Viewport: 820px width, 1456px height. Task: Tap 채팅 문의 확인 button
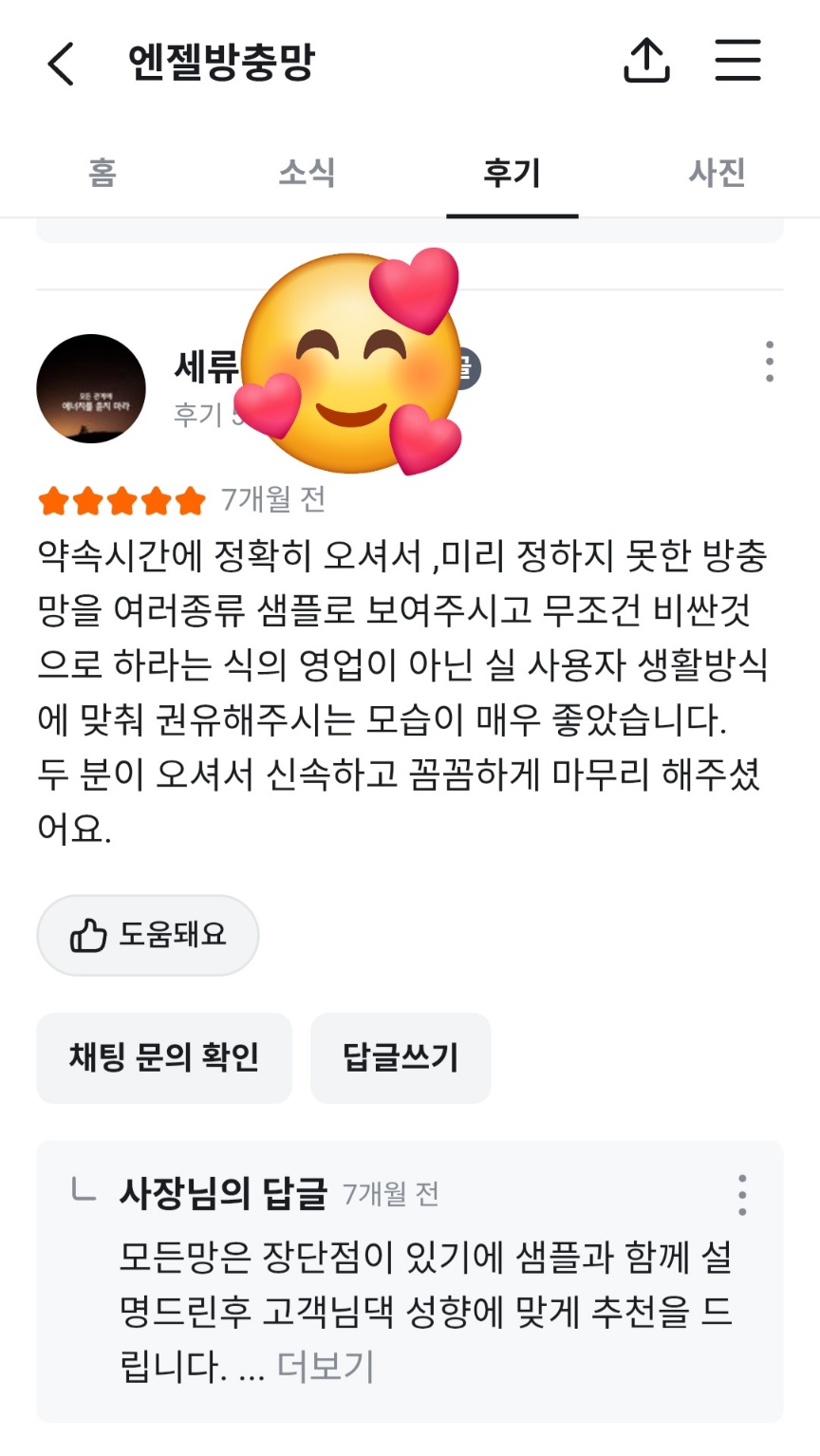tap(164, 1057)
